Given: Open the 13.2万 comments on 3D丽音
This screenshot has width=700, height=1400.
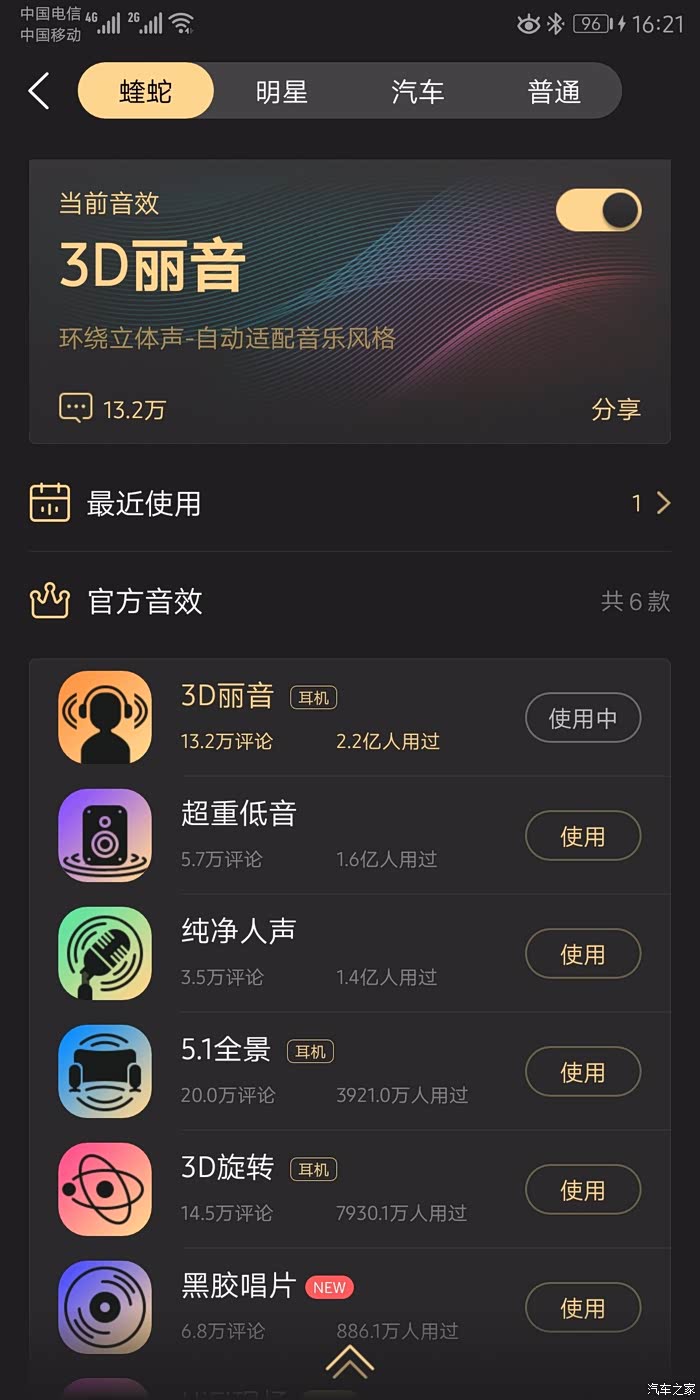Looking at the screenshot, I should [112, 408].
